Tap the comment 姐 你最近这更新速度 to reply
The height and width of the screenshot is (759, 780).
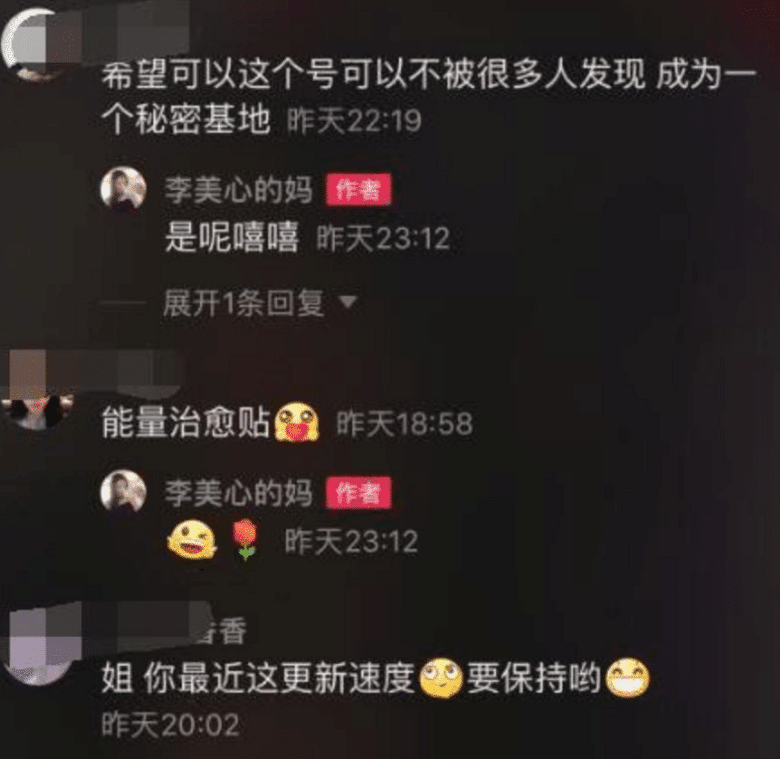coord(258,680)
